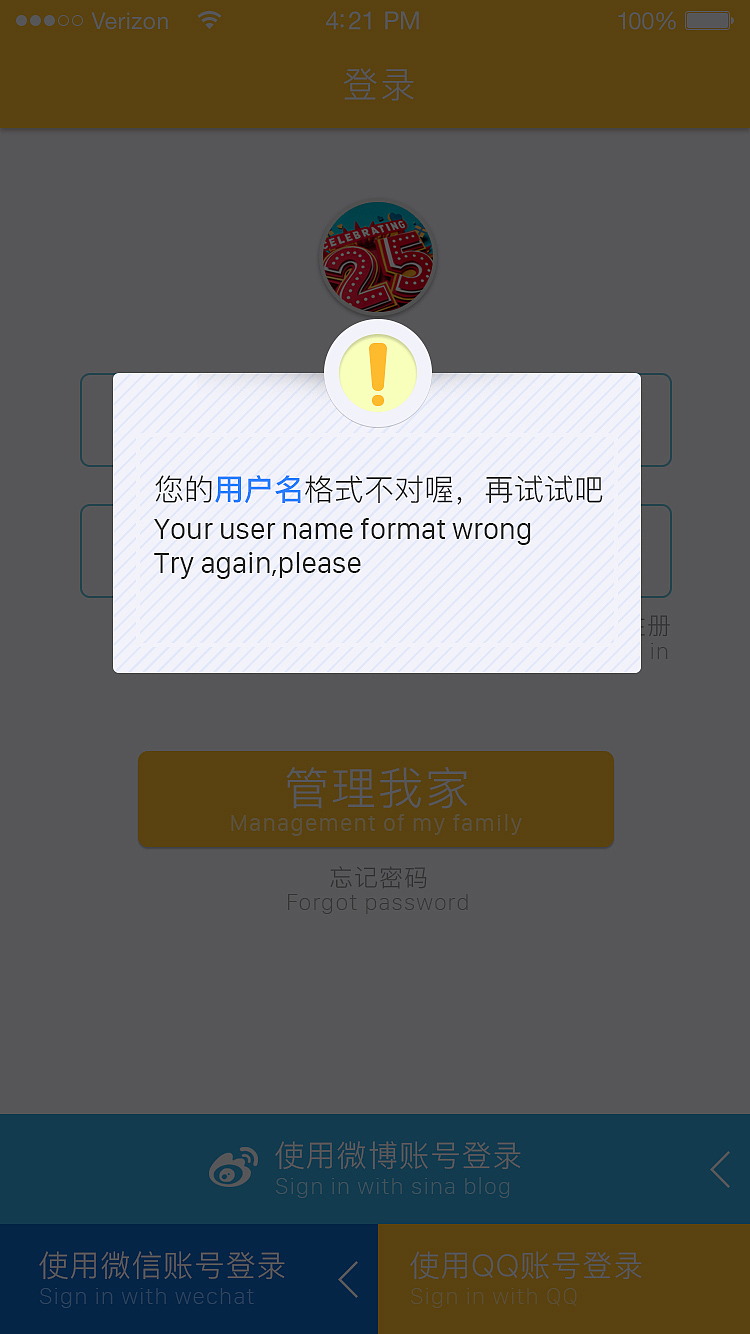This screenshot has height=1334, width=750.
Task: Open the Forgot password link
Action: coord(377,891)
